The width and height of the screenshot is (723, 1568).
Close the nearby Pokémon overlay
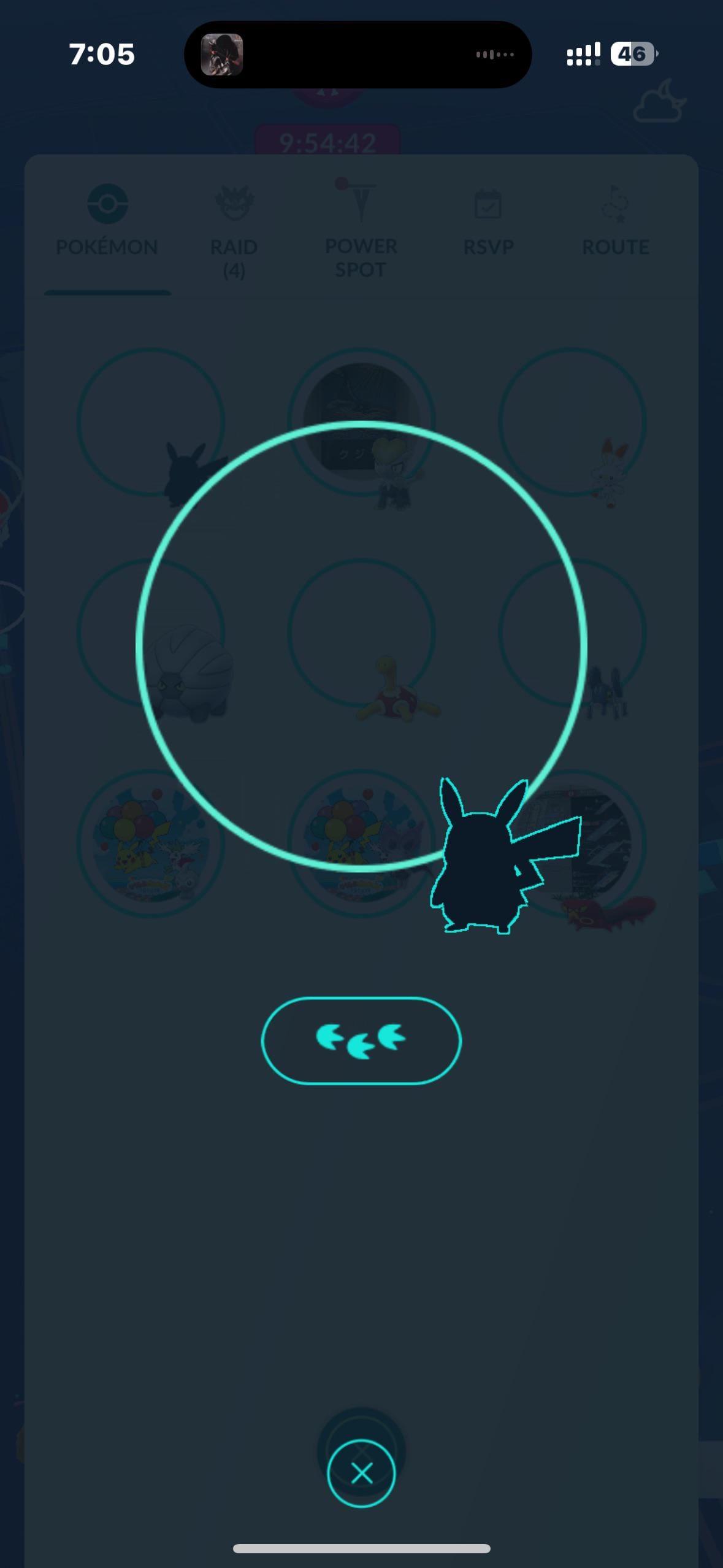click(361, 1473)
